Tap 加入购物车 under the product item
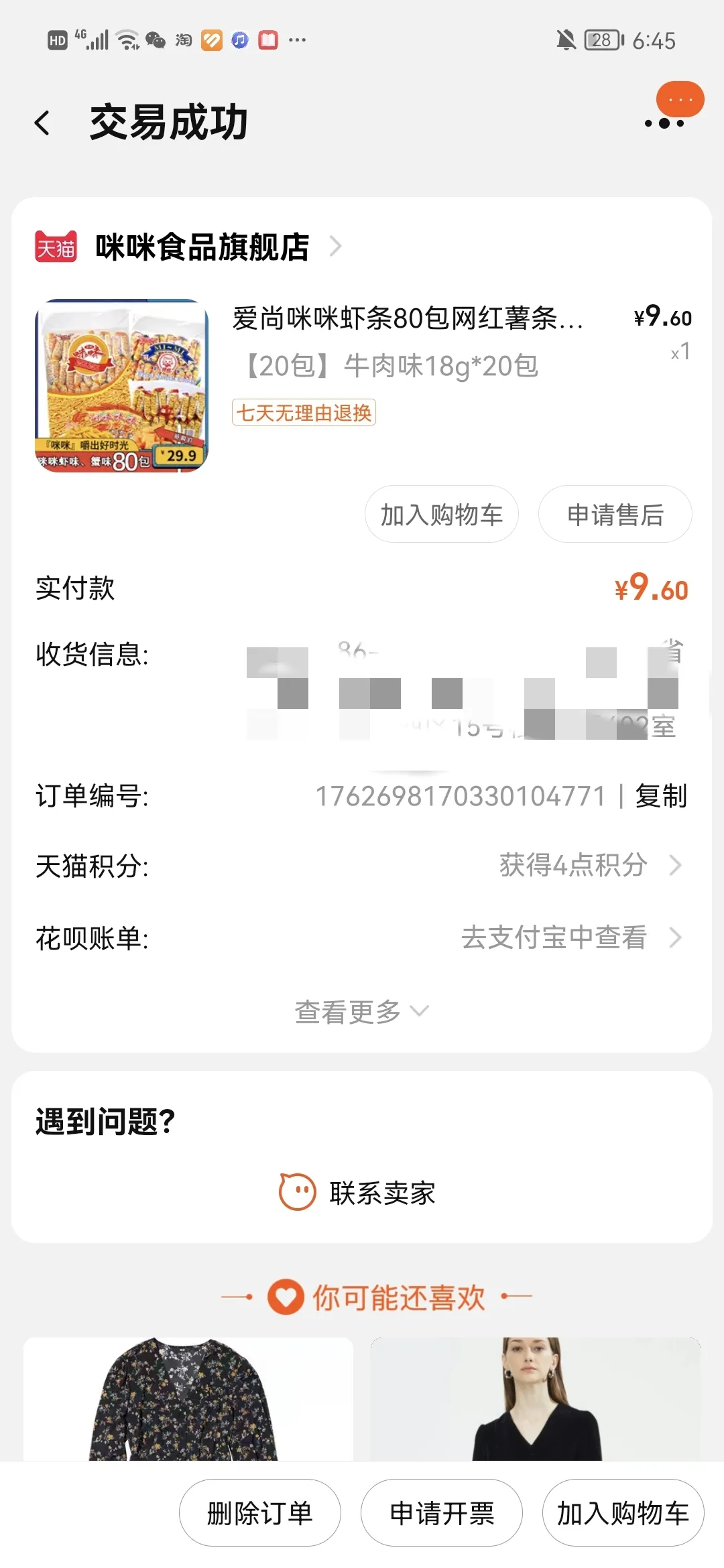Image resolution: width=724 pixels, height=1568 pixels. pyautogui.click(x=441, y=515)
